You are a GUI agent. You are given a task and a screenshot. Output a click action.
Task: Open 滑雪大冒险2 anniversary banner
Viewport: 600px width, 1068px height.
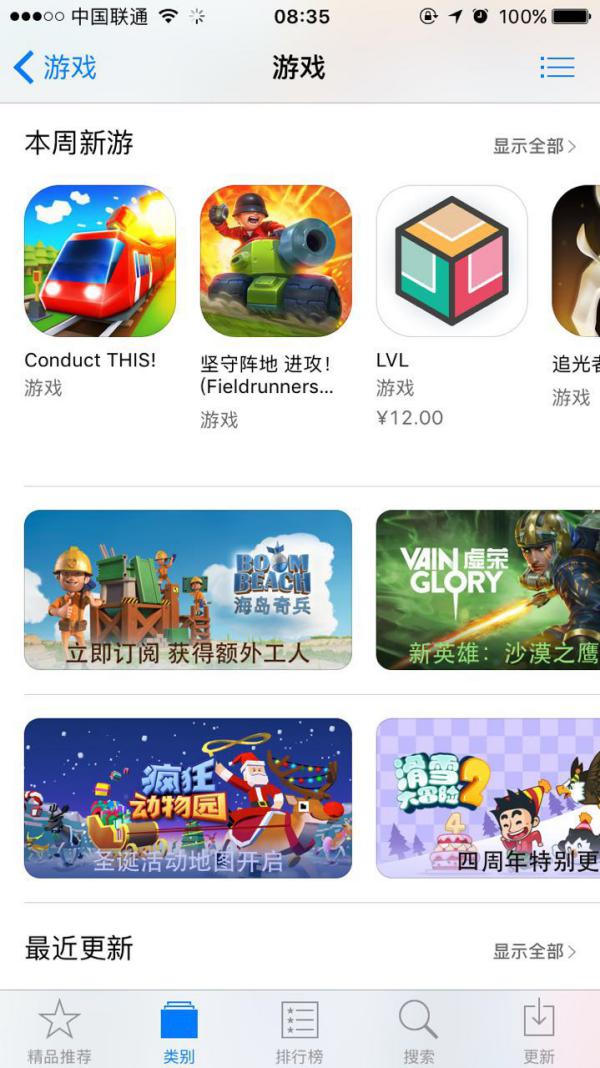488,798
